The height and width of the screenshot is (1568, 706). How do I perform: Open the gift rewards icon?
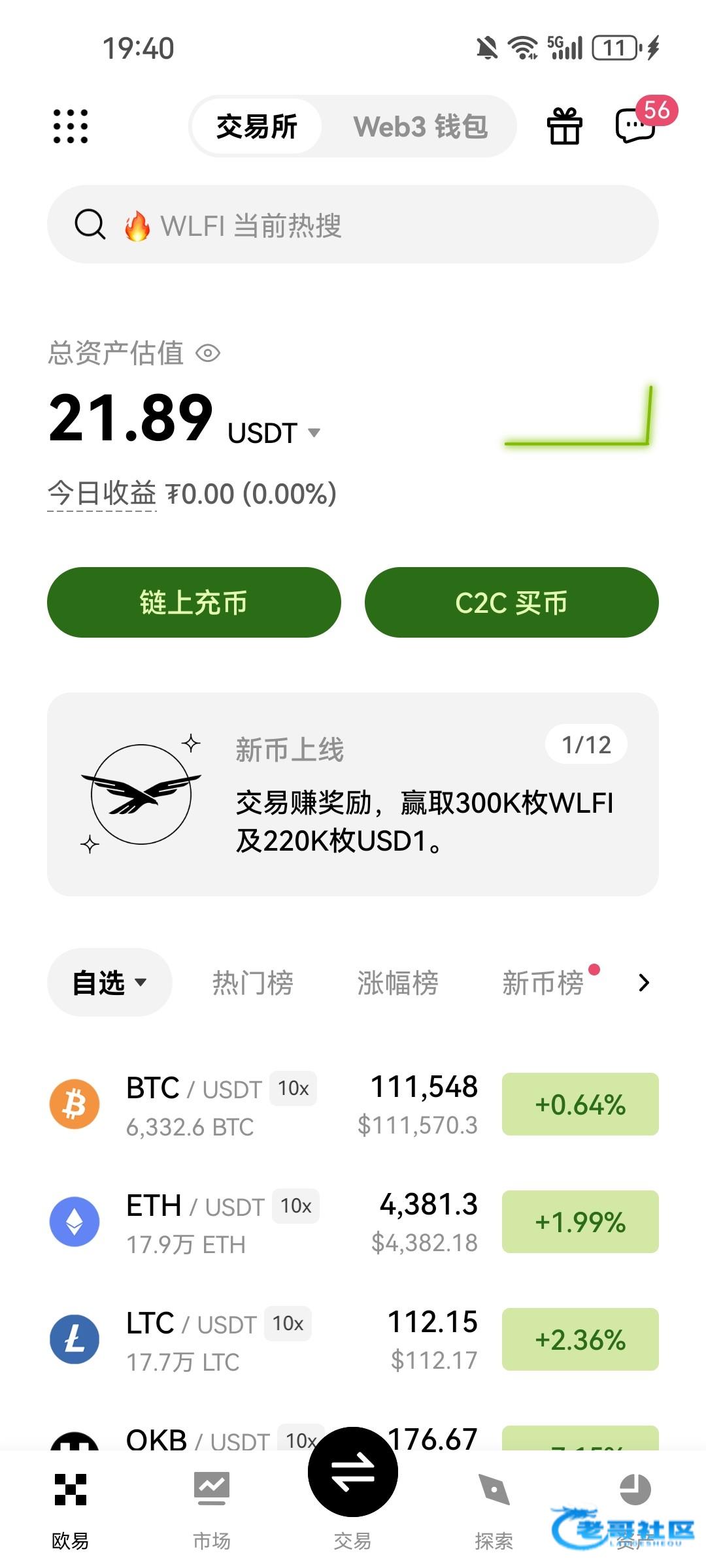pyautogui.click(x=565, y=126)
